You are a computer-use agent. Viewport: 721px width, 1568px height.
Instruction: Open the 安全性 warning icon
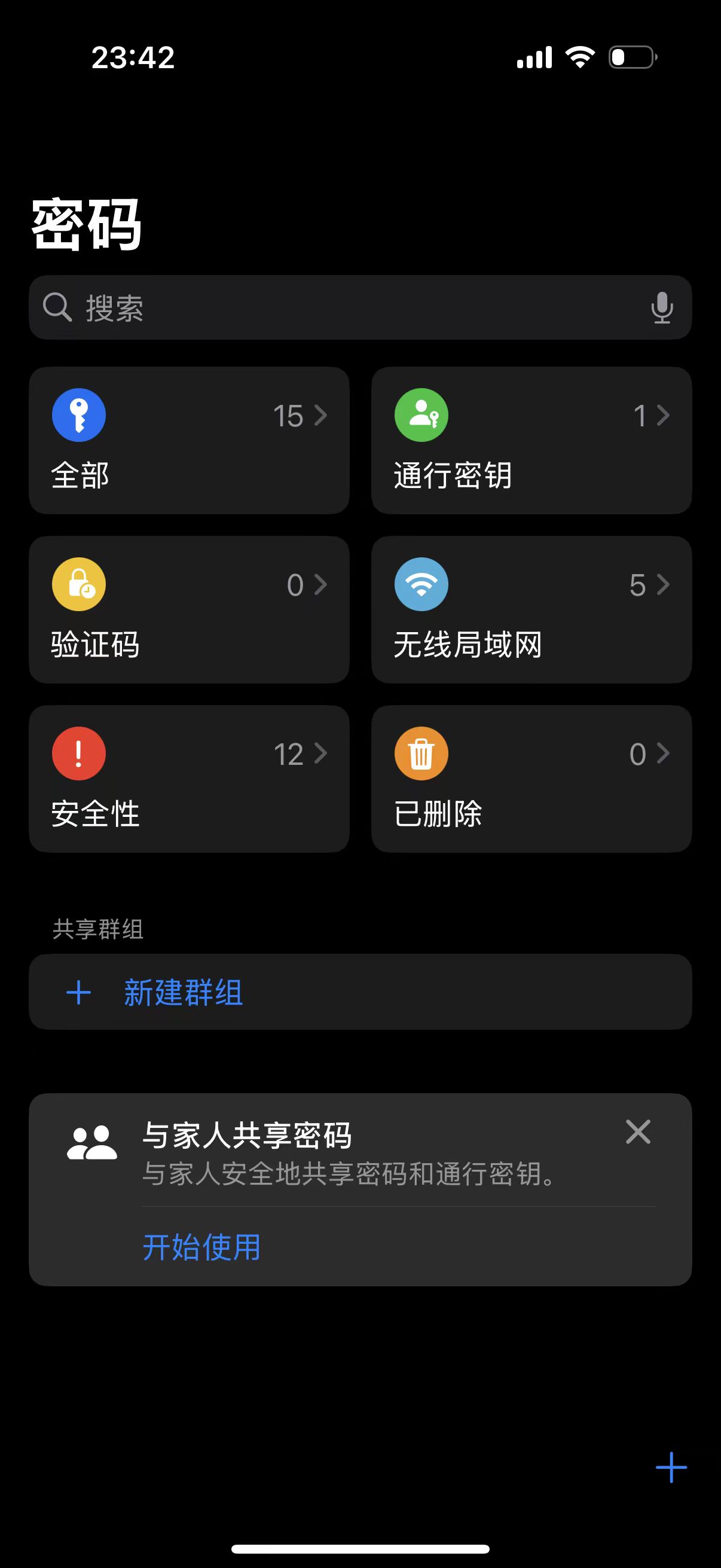pyautogui.click(x=78, y=753)
